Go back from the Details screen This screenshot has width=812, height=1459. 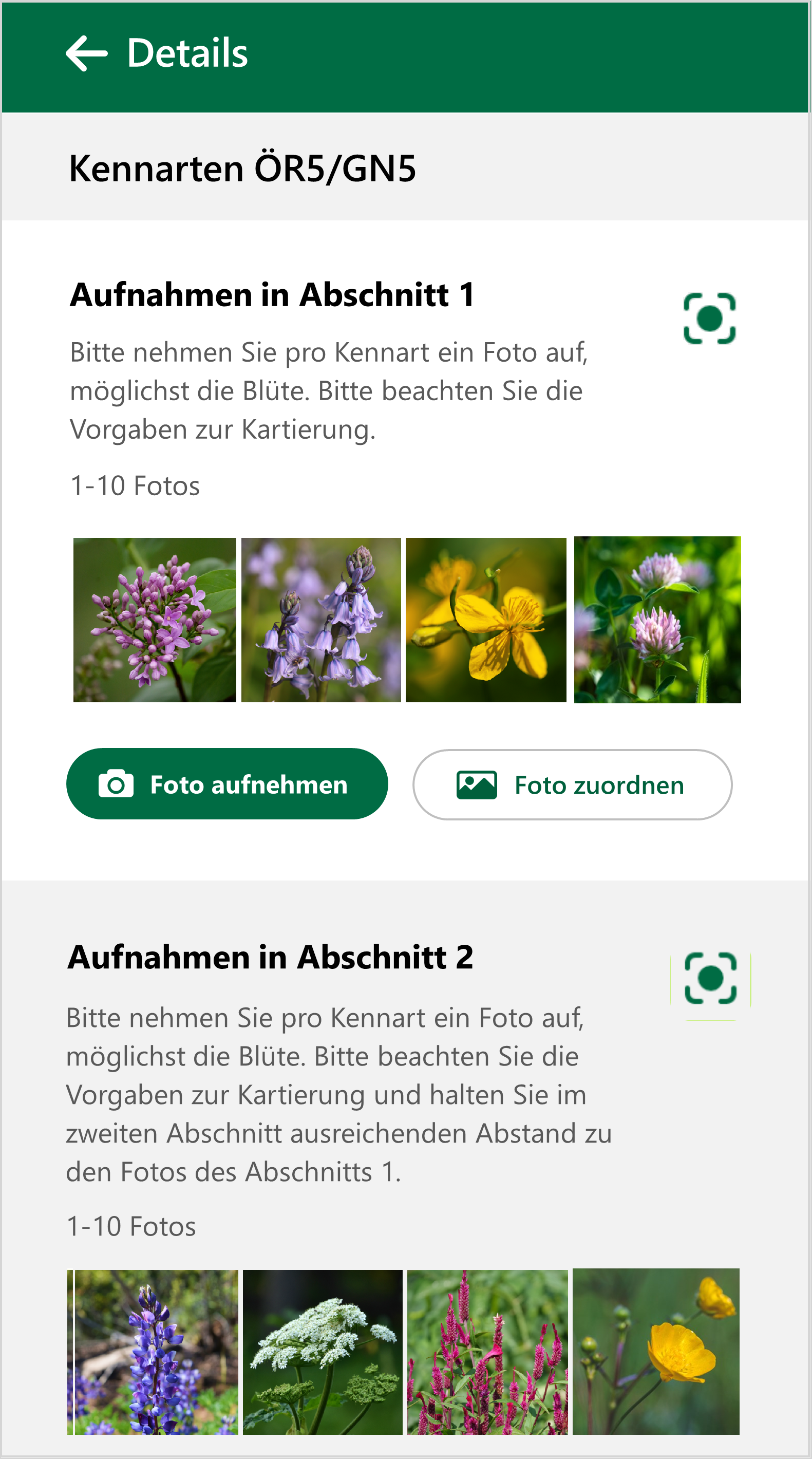coord(86,53)
